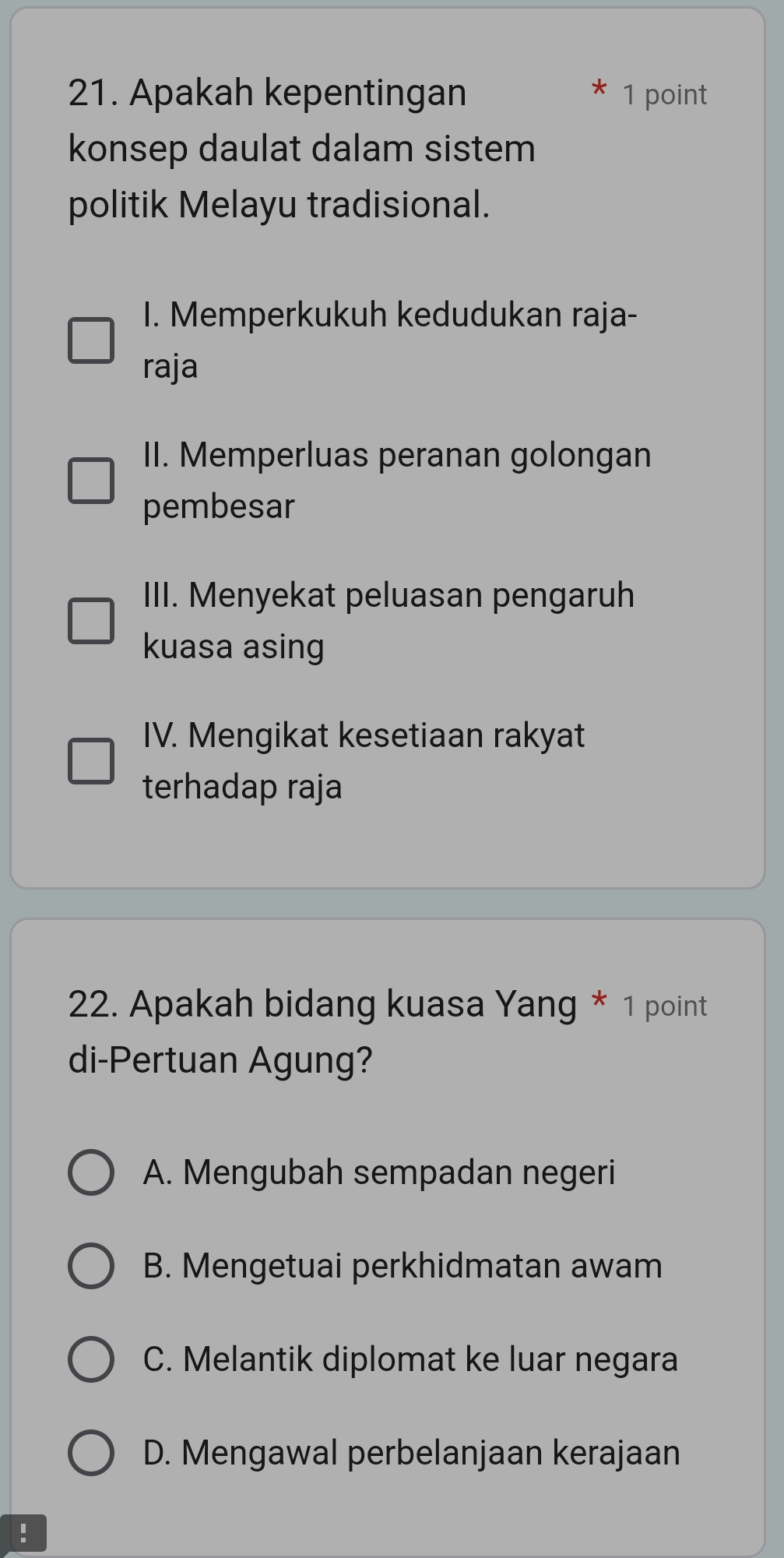Check option I. Memperkukuh kedudukan raja-raja

pyautogui.click(x=91, y=340)
